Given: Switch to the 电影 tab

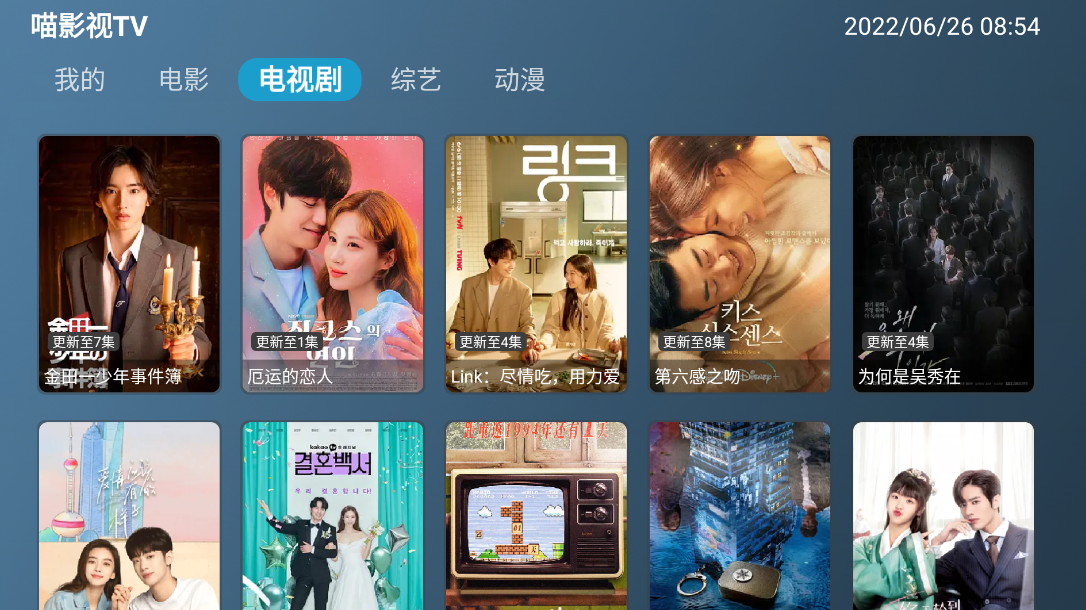Looking at the screenshot, I should (x=184, y=80).
